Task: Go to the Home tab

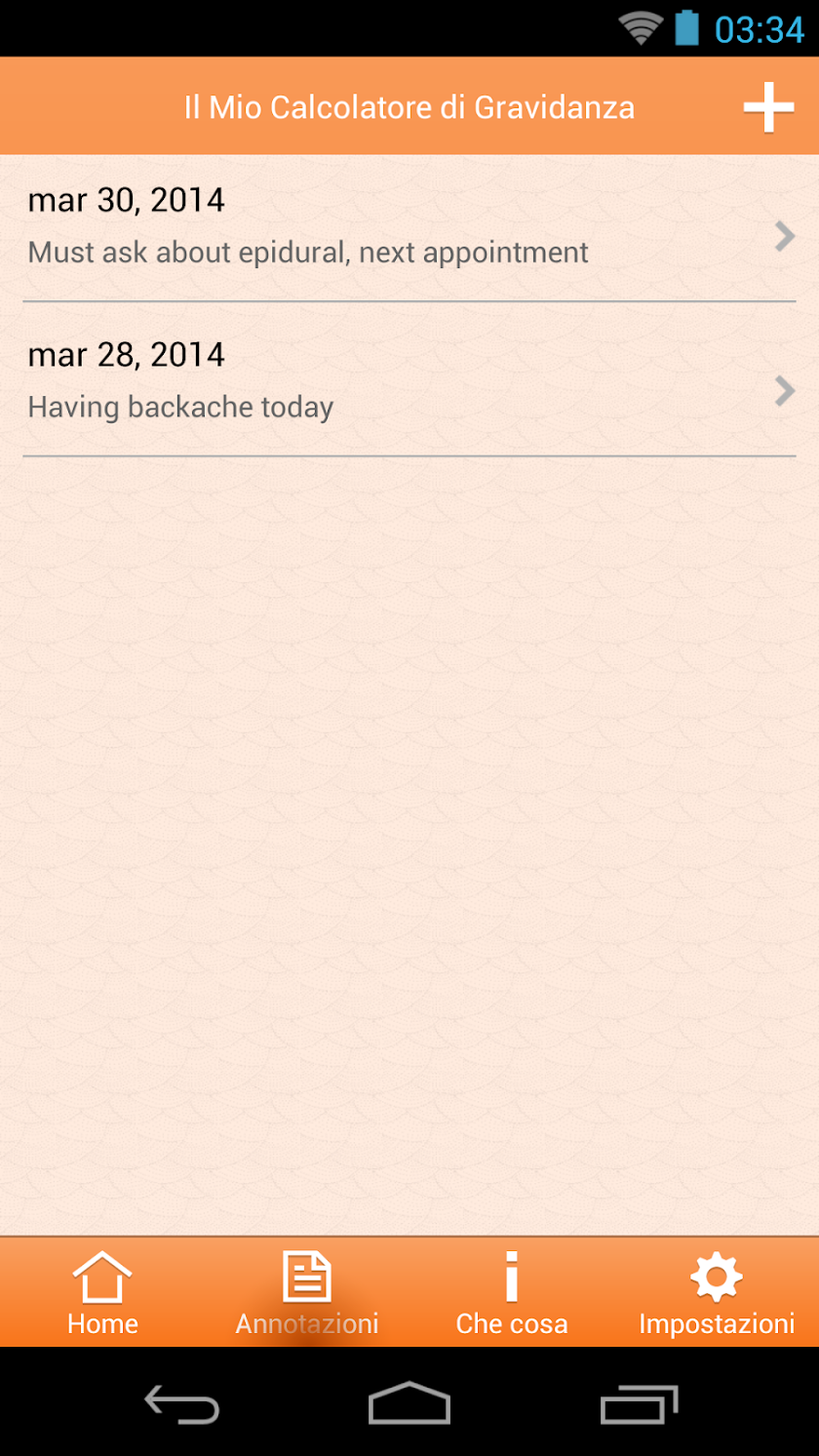Action: 102,1293
